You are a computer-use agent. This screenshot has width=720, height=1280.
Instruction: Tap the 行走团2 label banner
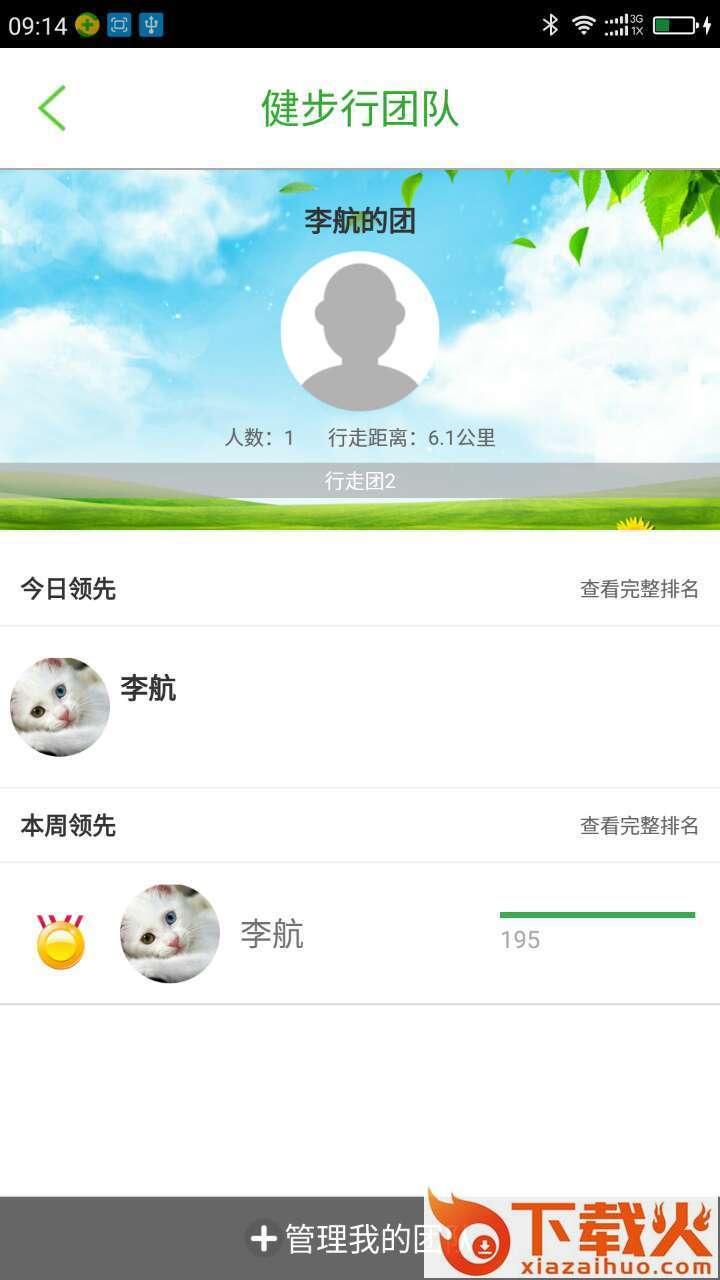[360, 480]
